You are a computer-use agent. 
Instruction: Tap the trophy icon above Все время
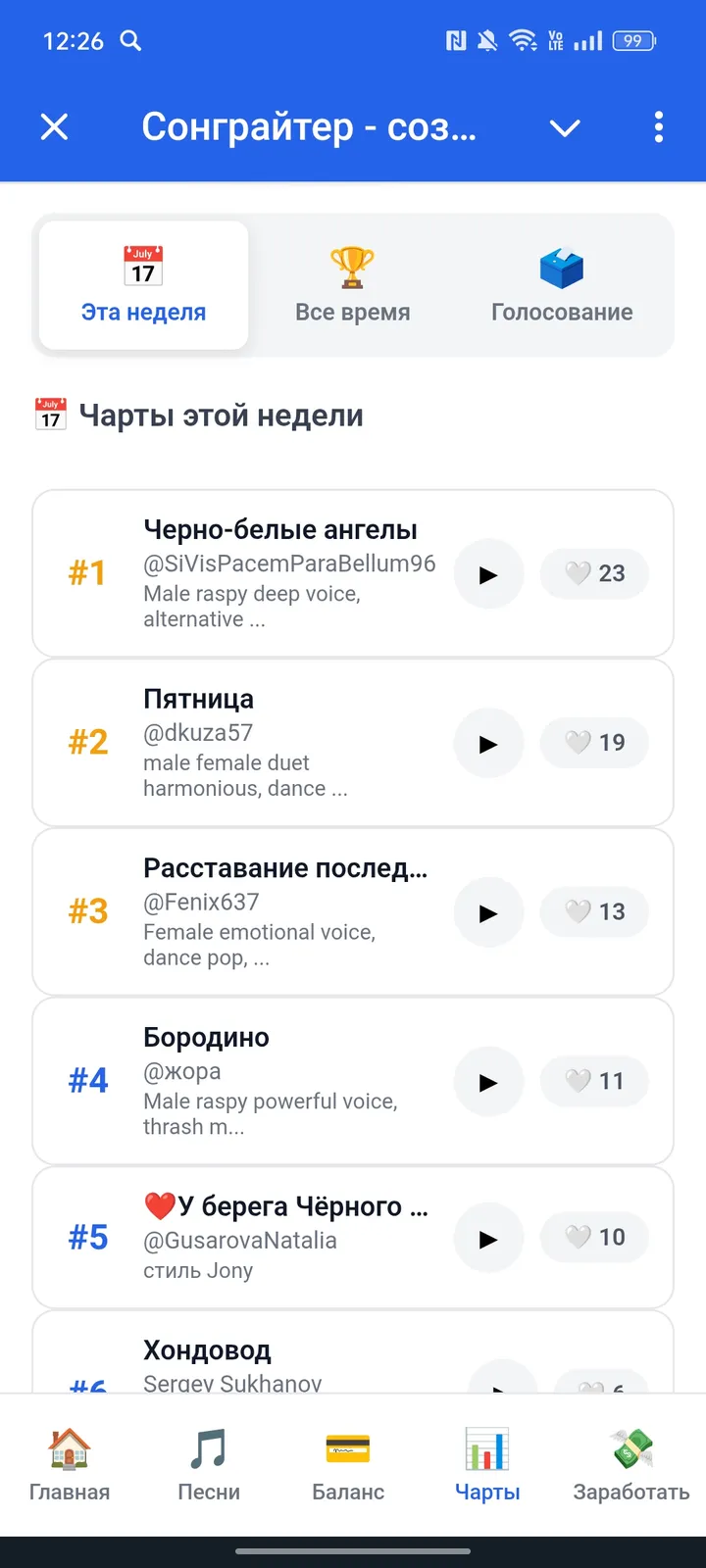click(x=352, y=263)
